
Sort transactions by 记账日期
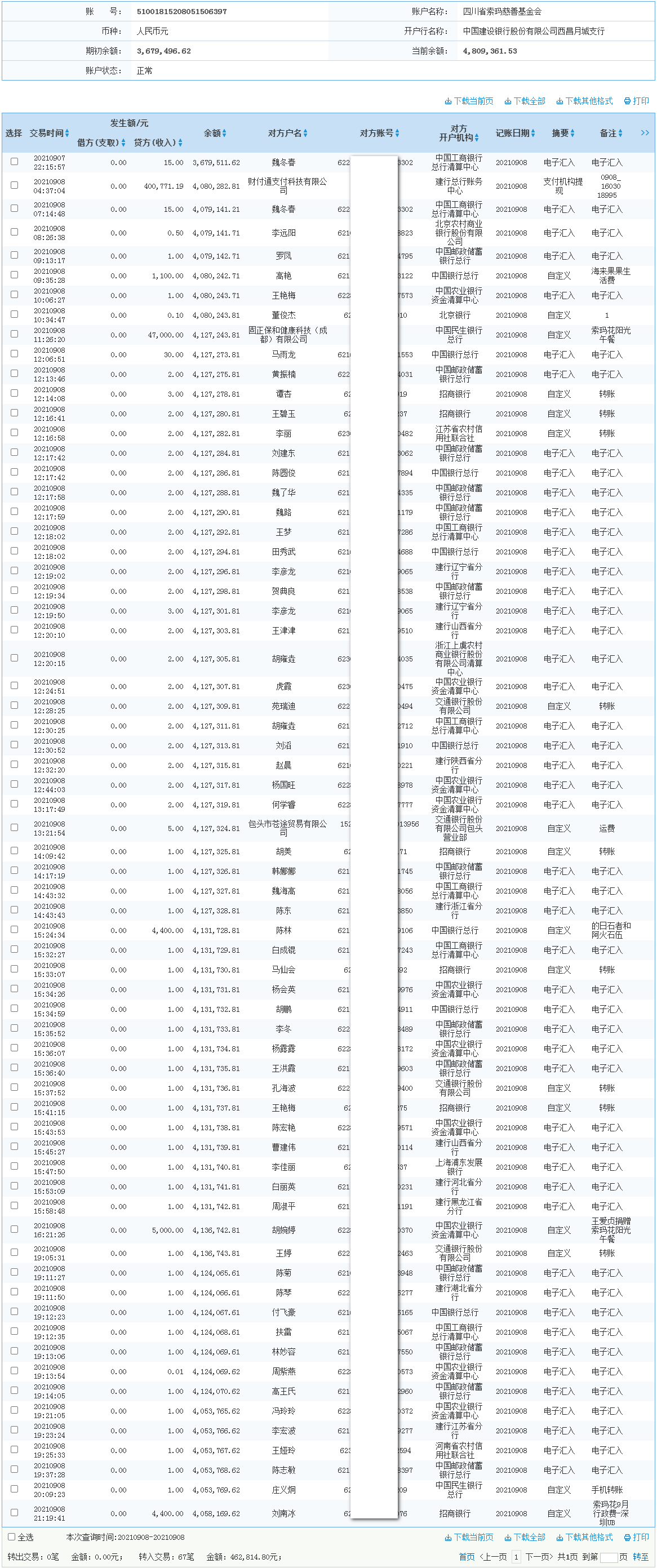514,134
